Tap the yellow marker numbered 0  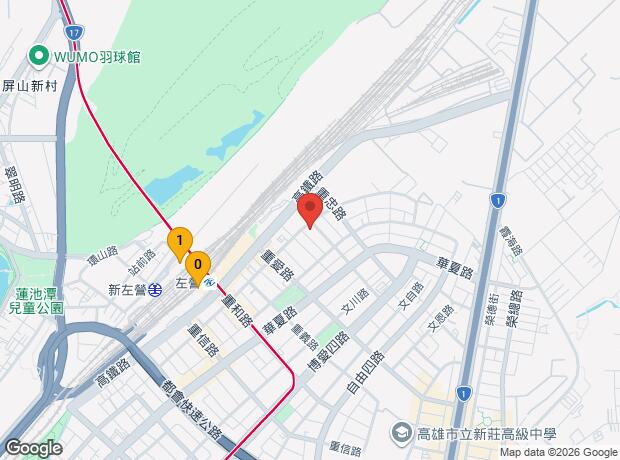pos(198,265)
